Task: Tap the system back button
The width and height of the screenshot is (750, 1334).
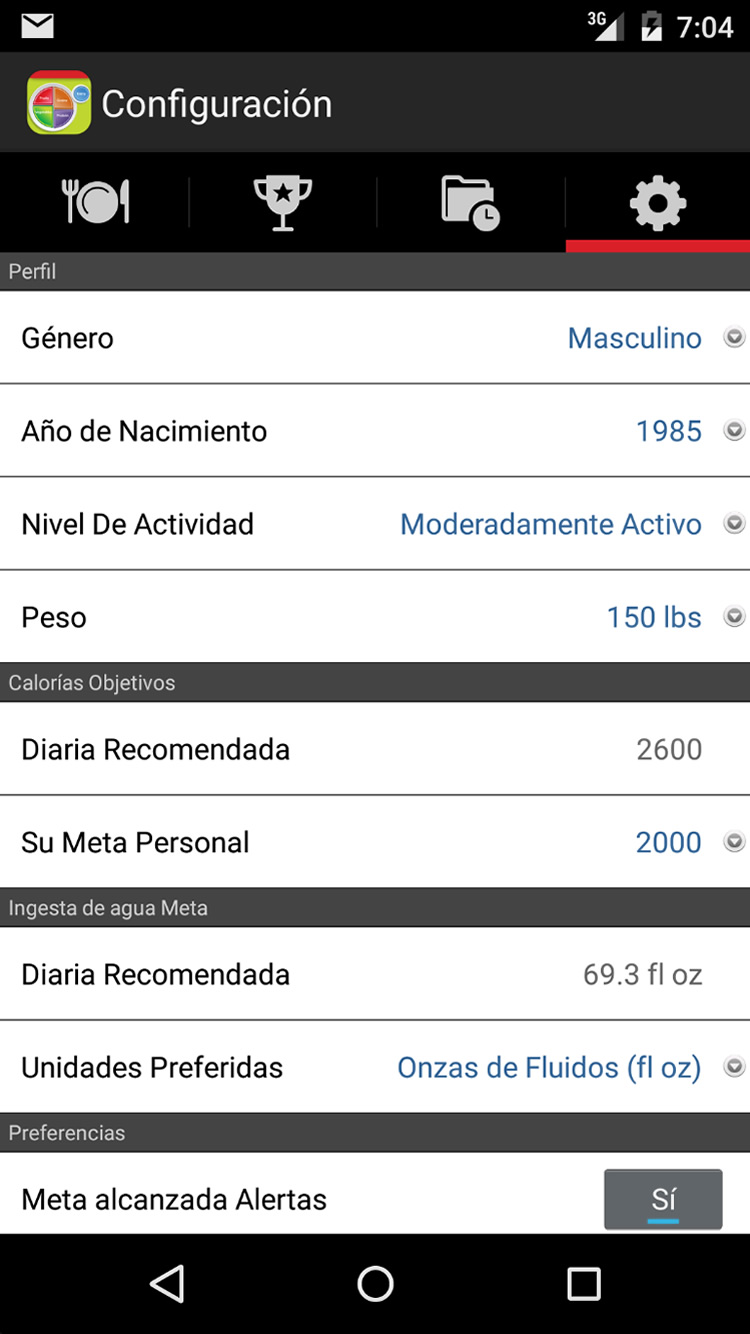Action: click(x=167, y=1283)
